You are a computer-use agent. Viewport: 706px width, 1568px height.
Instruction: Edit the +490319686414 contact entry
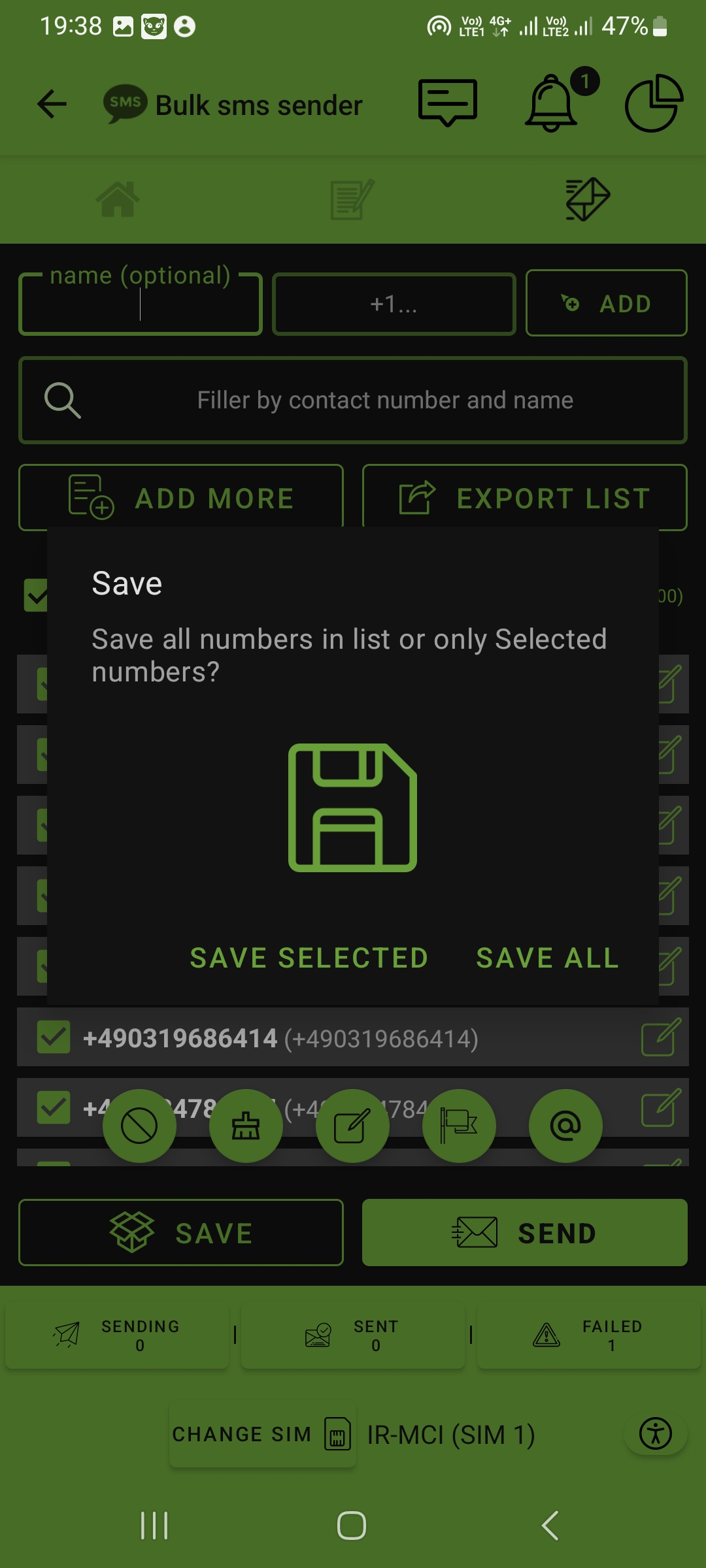pyautogui.click(x=661, y=1037)
